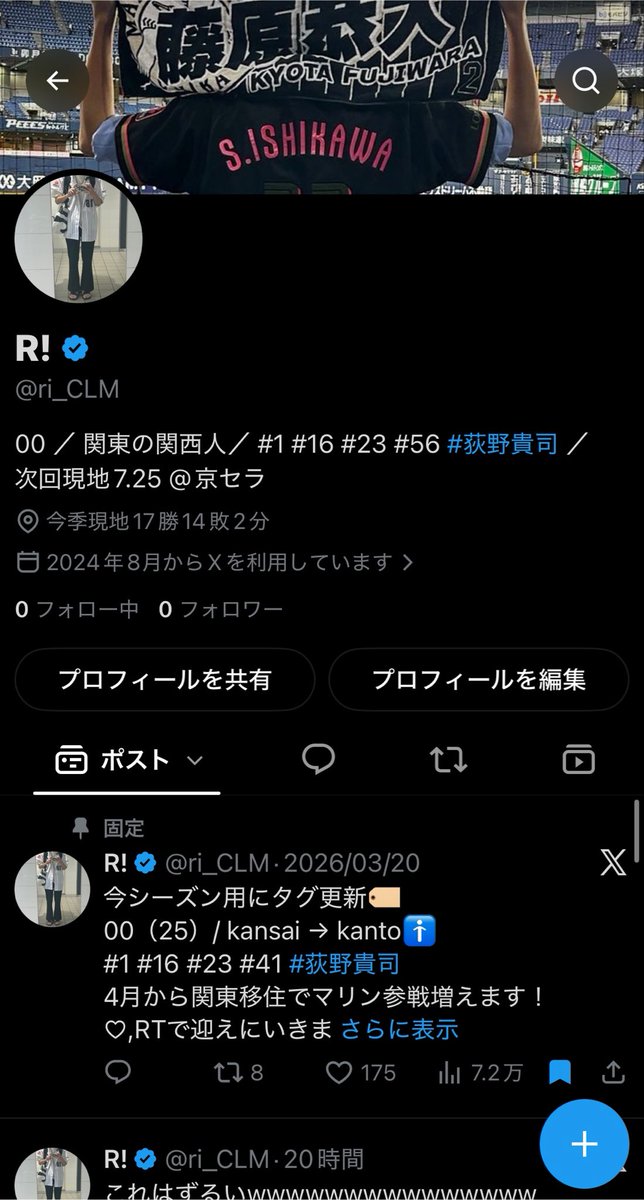Switch to the media tab
Screen dimensions: 644x1200
tap(578, 760)
